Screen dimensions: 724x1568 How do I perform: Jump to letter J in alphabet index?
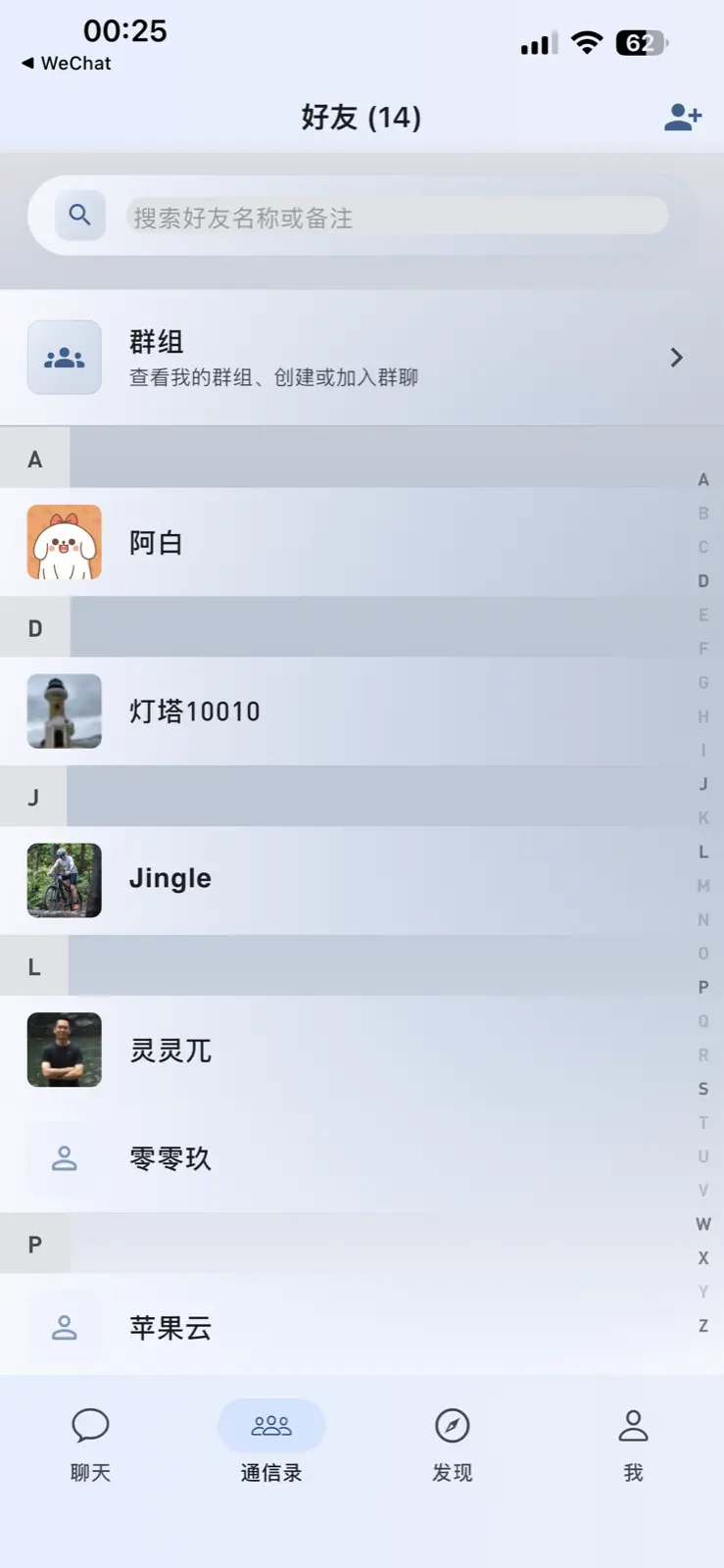click(x=702, y=784)
